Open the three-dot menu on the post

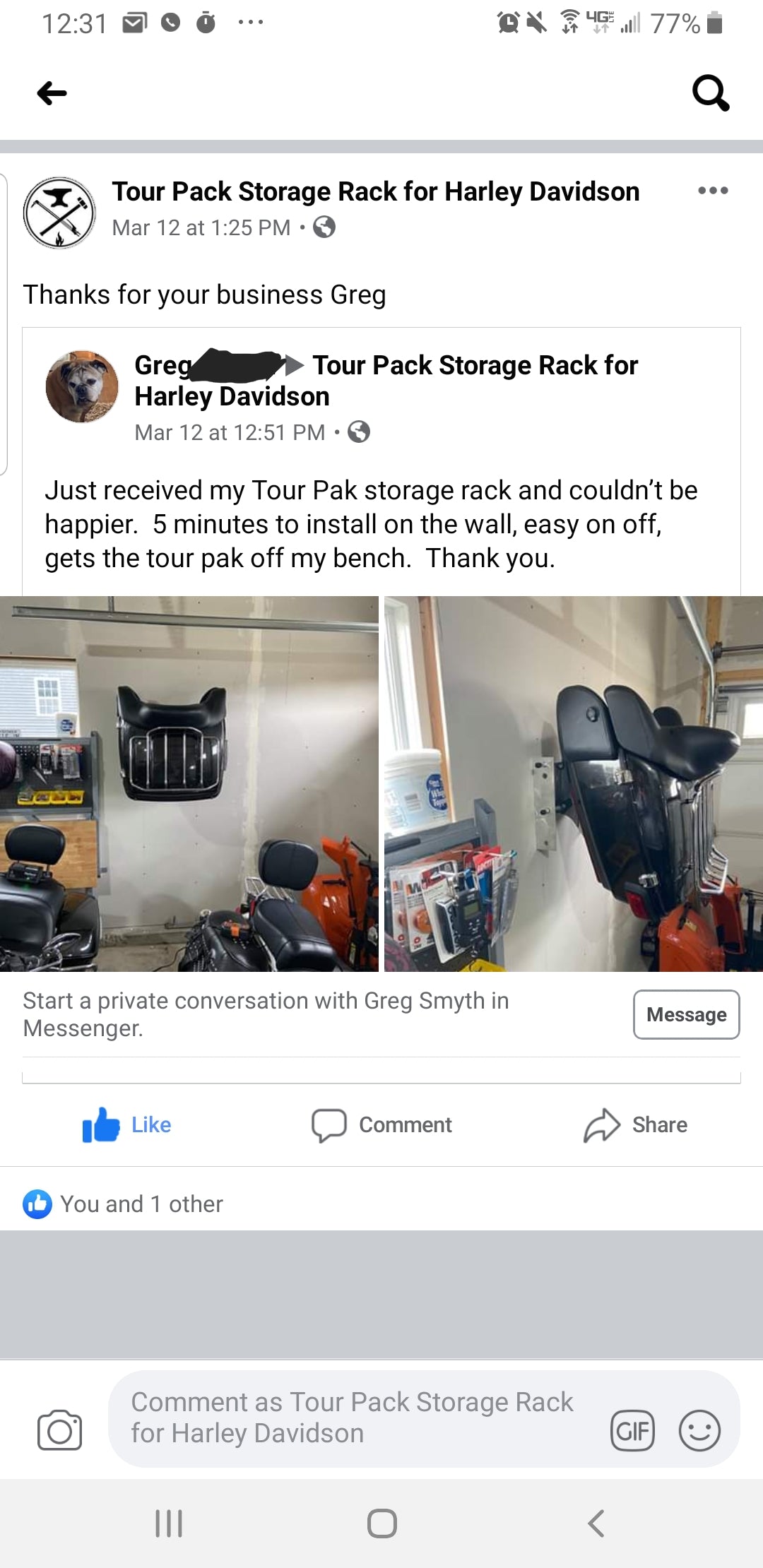[716, 189]
